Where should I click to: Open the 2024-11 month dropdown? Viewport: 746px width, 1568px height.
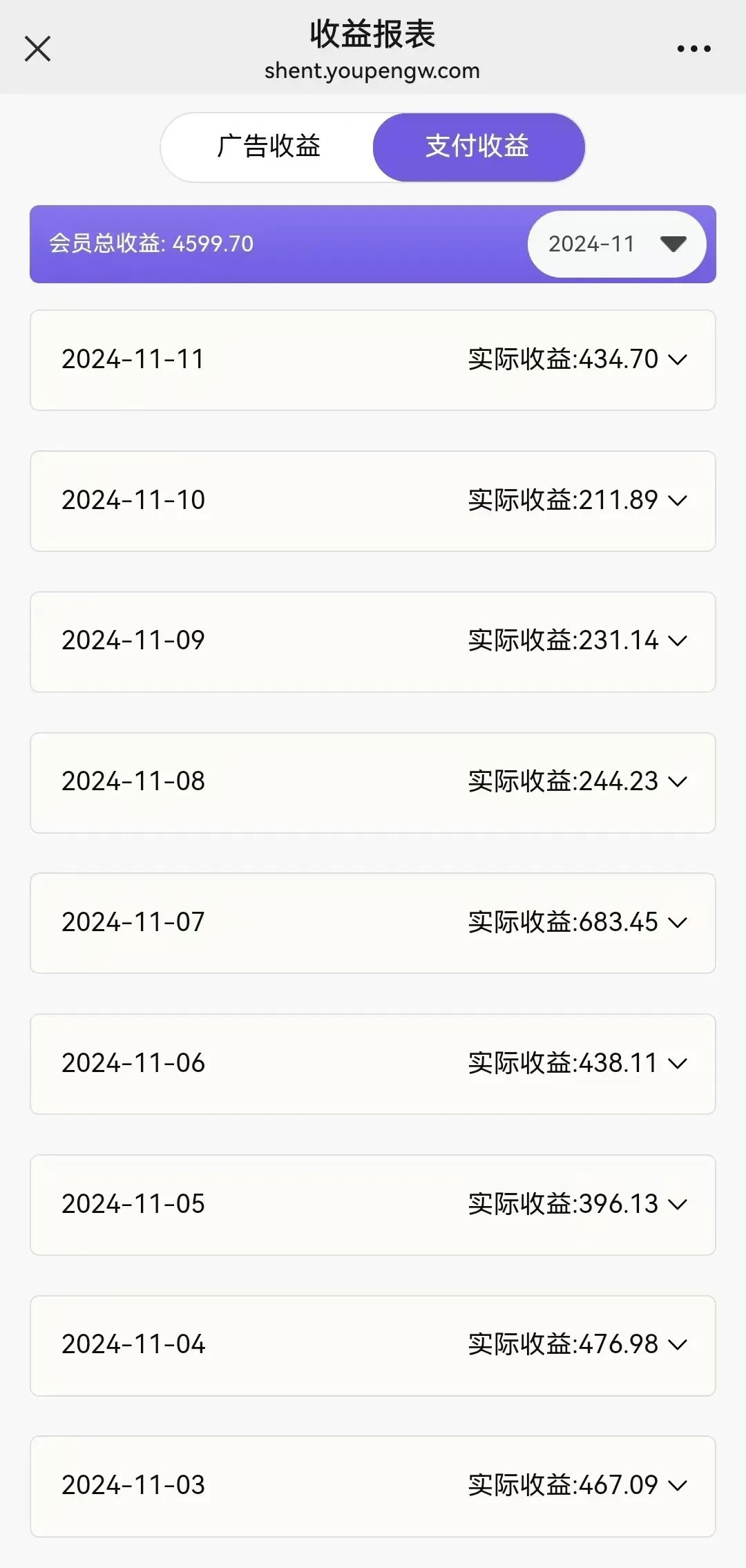pyautogui.click(x=616, y=244)
